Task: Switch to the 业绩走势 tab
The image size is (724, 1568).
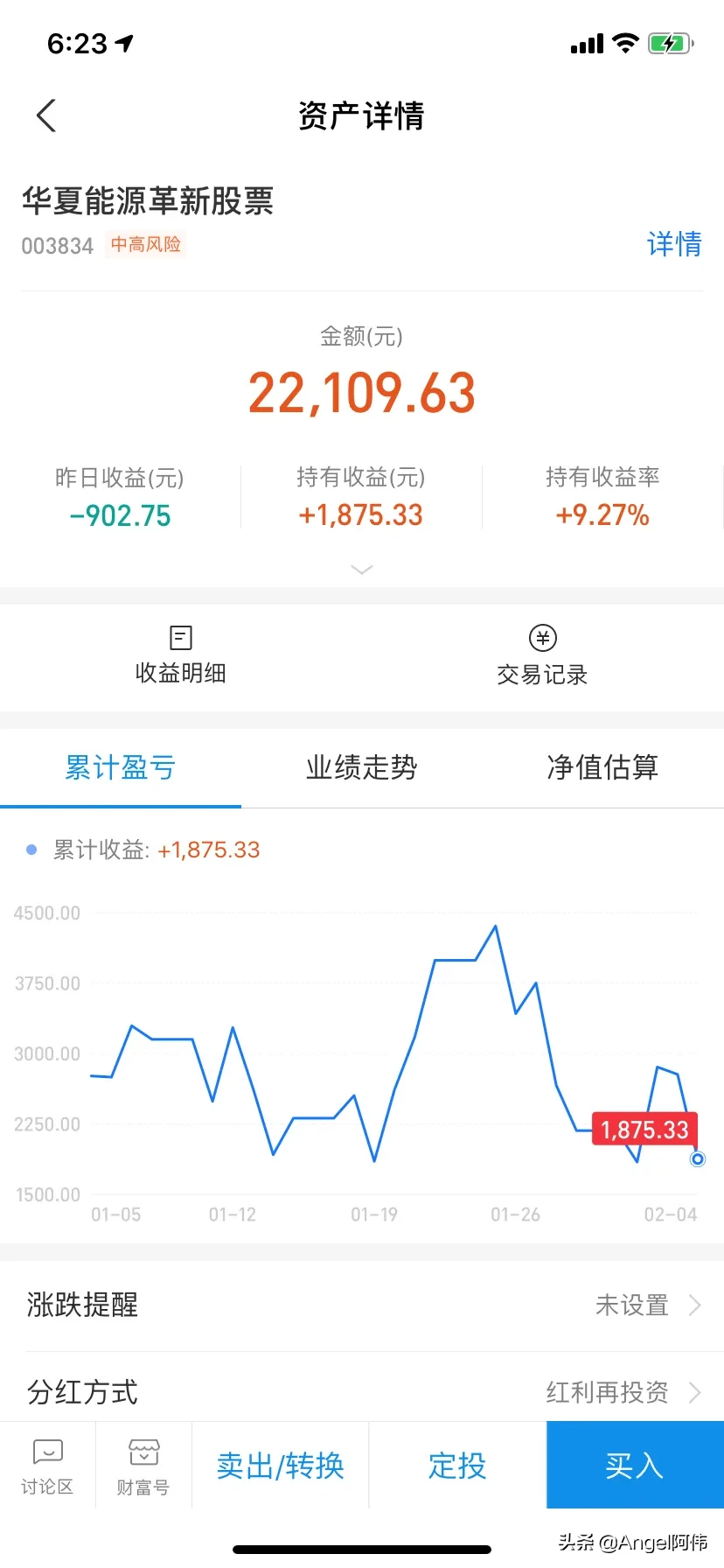Action: (362, 767)
